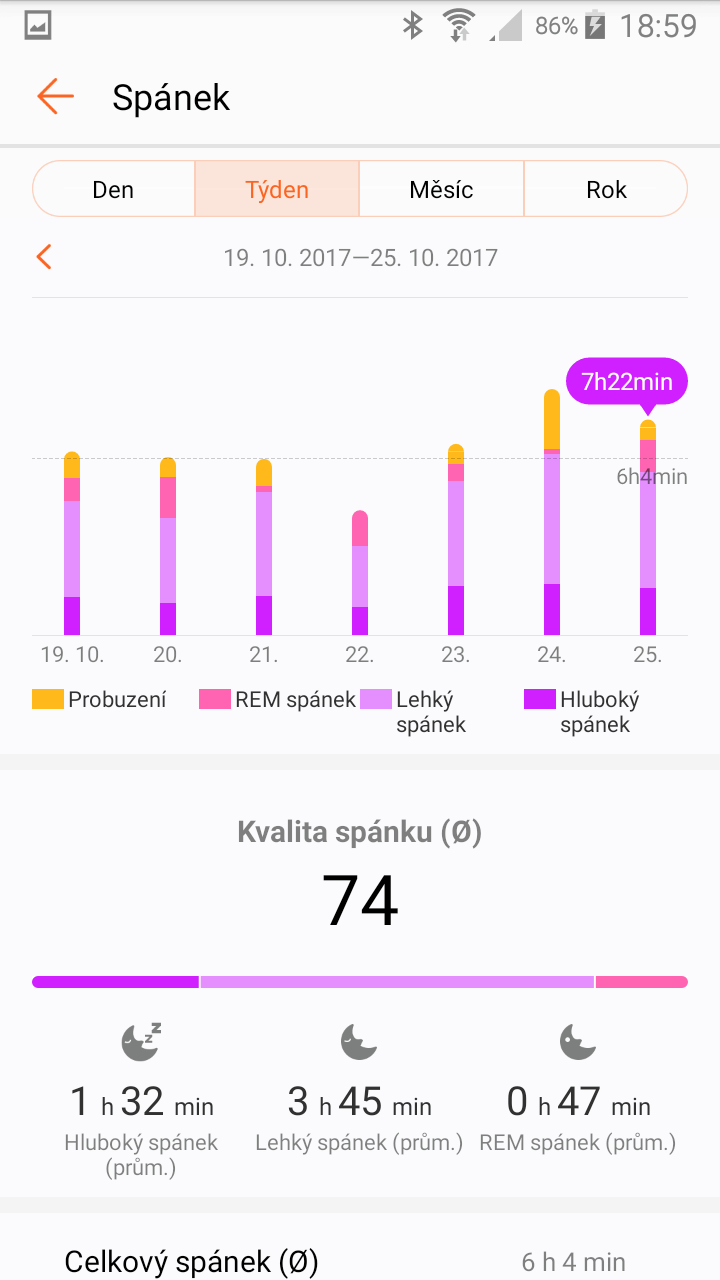
Task: Switch to the Měsíc view
Action: tap(441, 189)
